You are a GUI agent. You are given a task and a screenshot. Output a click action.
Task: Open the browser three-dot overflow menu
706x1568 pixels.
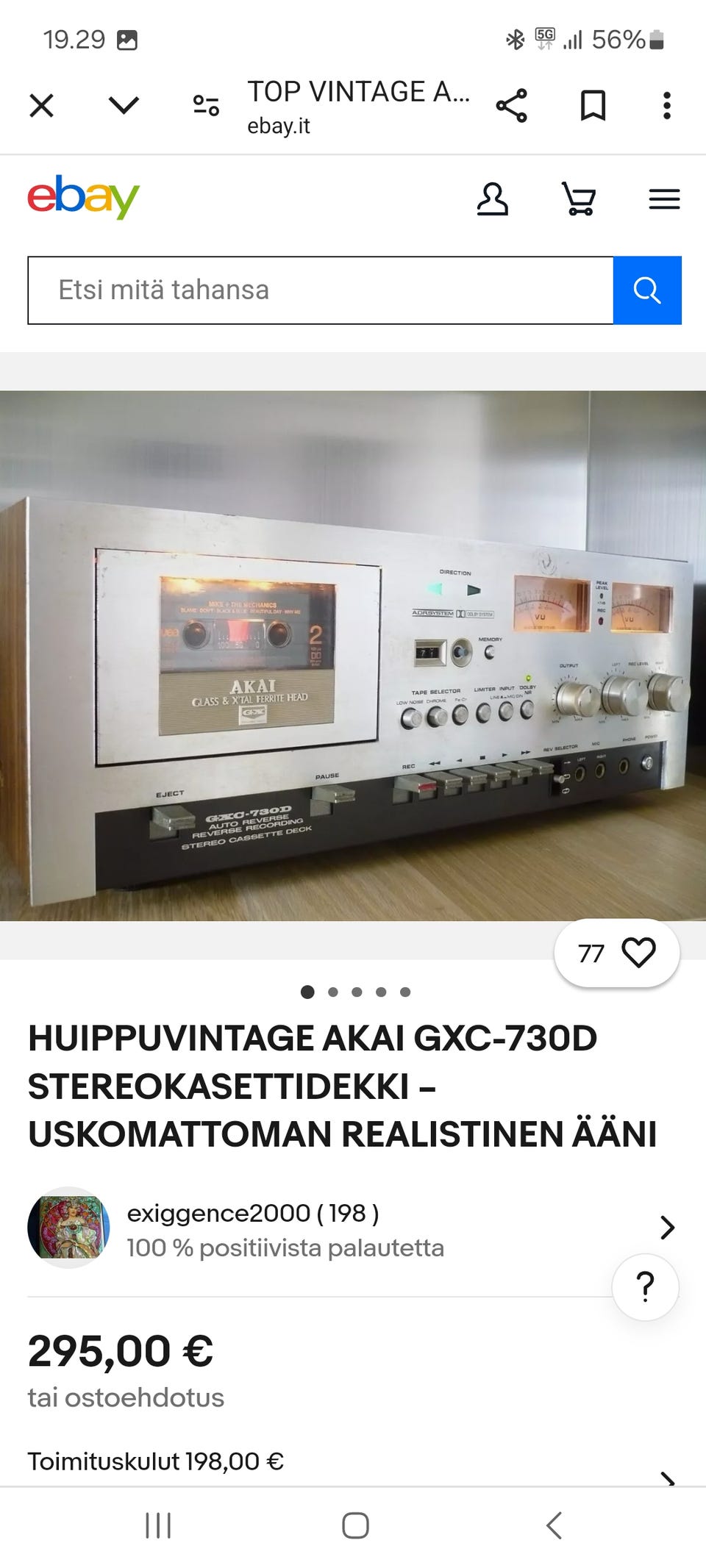click(666, 104)
